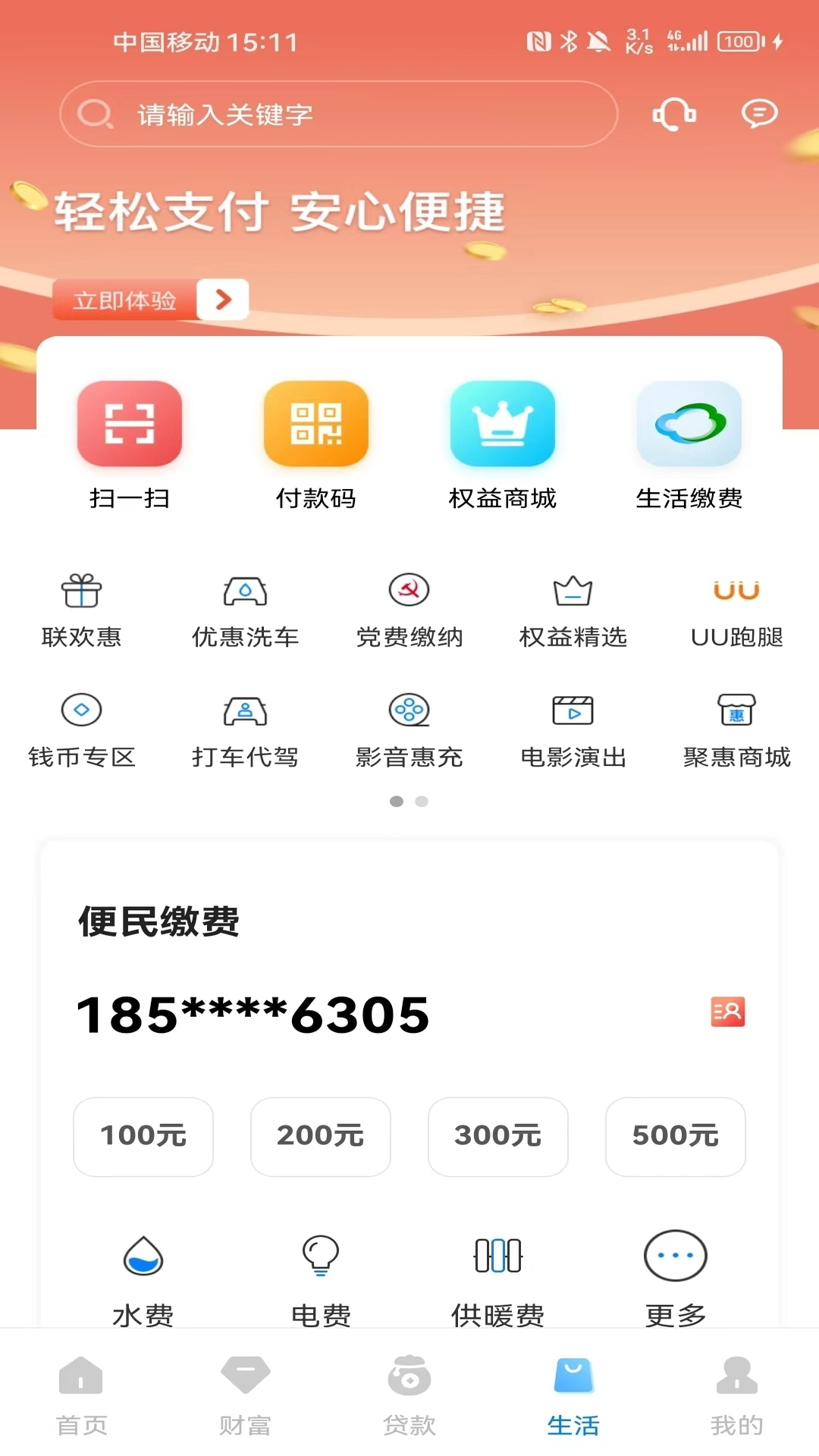This screenshot has height=1456, width=819.
Task: Choose the 200元 recharge amount
Action: (x=321, y=1137)
